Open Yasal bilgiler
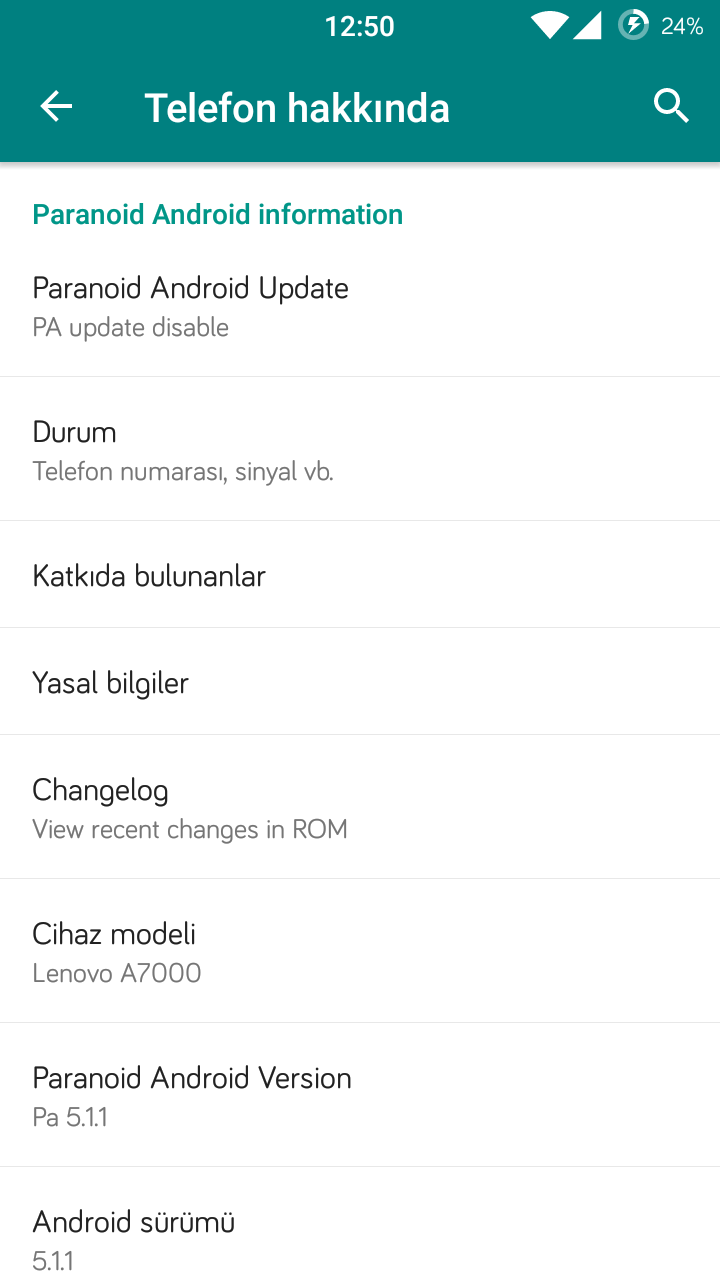Screen dimensions: 720x1280 coord(360,682)
